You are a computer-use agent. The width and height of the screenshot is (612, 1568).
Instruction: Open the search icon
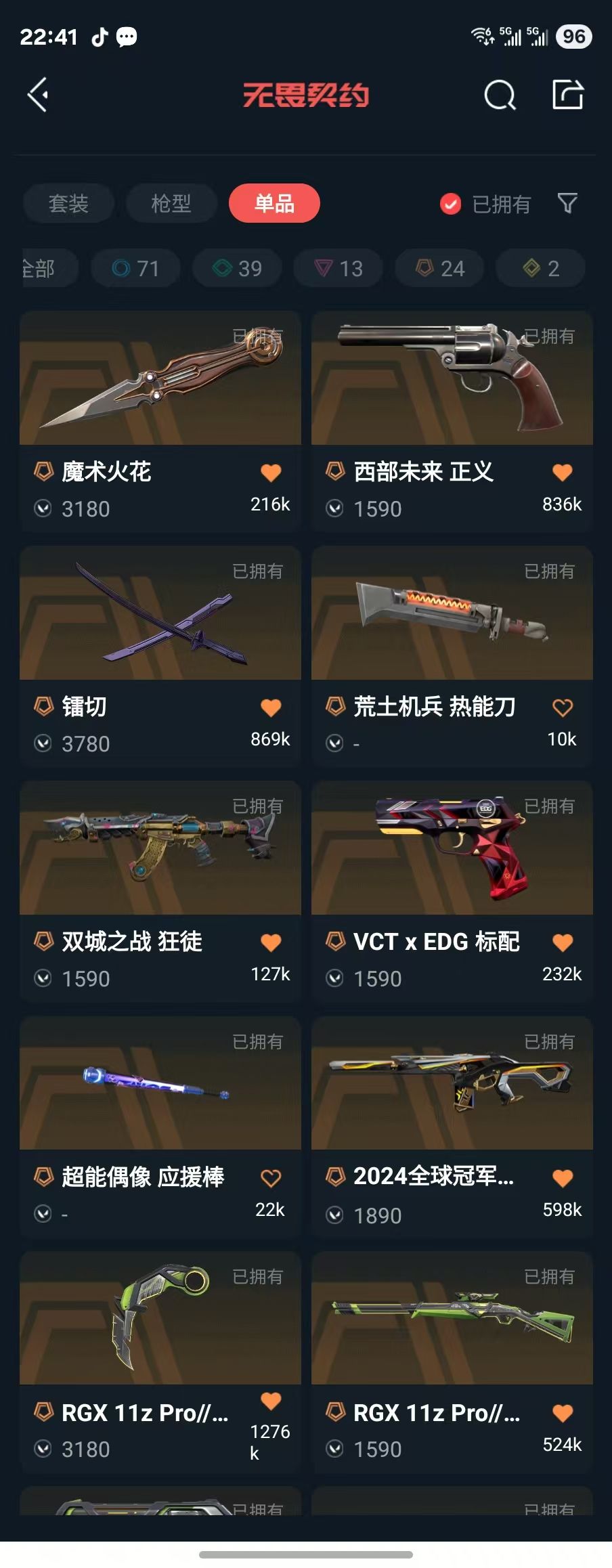500,95
